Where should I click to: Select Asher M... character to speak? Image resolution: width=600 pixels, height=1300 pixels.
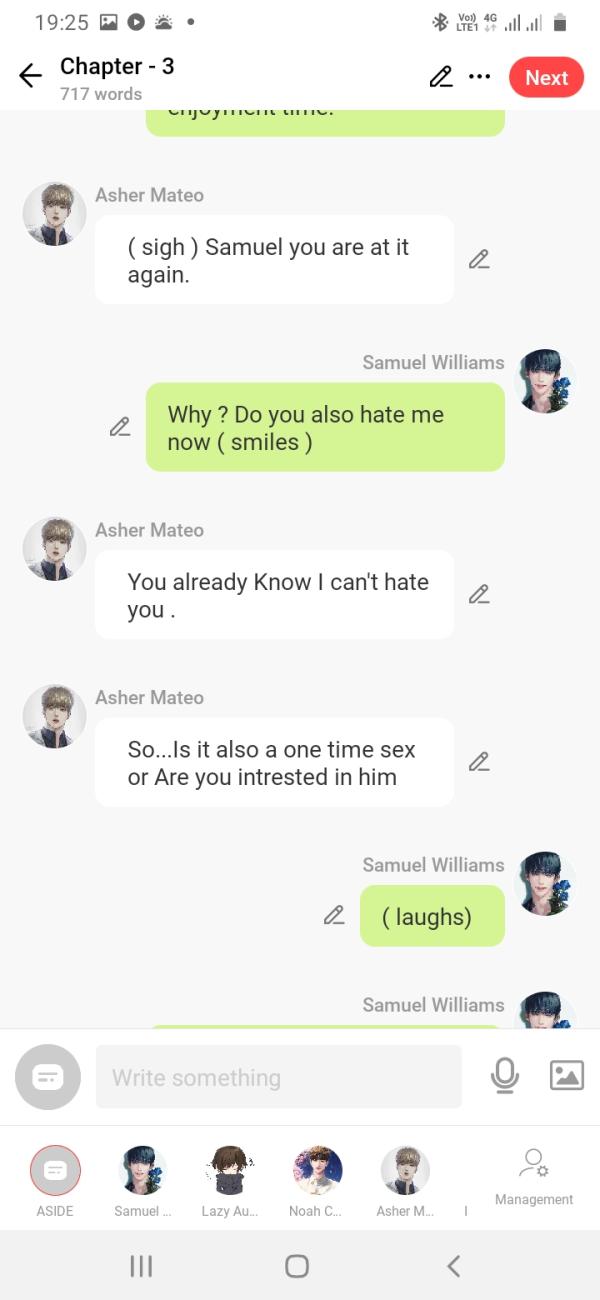[x=405, y=1171]
